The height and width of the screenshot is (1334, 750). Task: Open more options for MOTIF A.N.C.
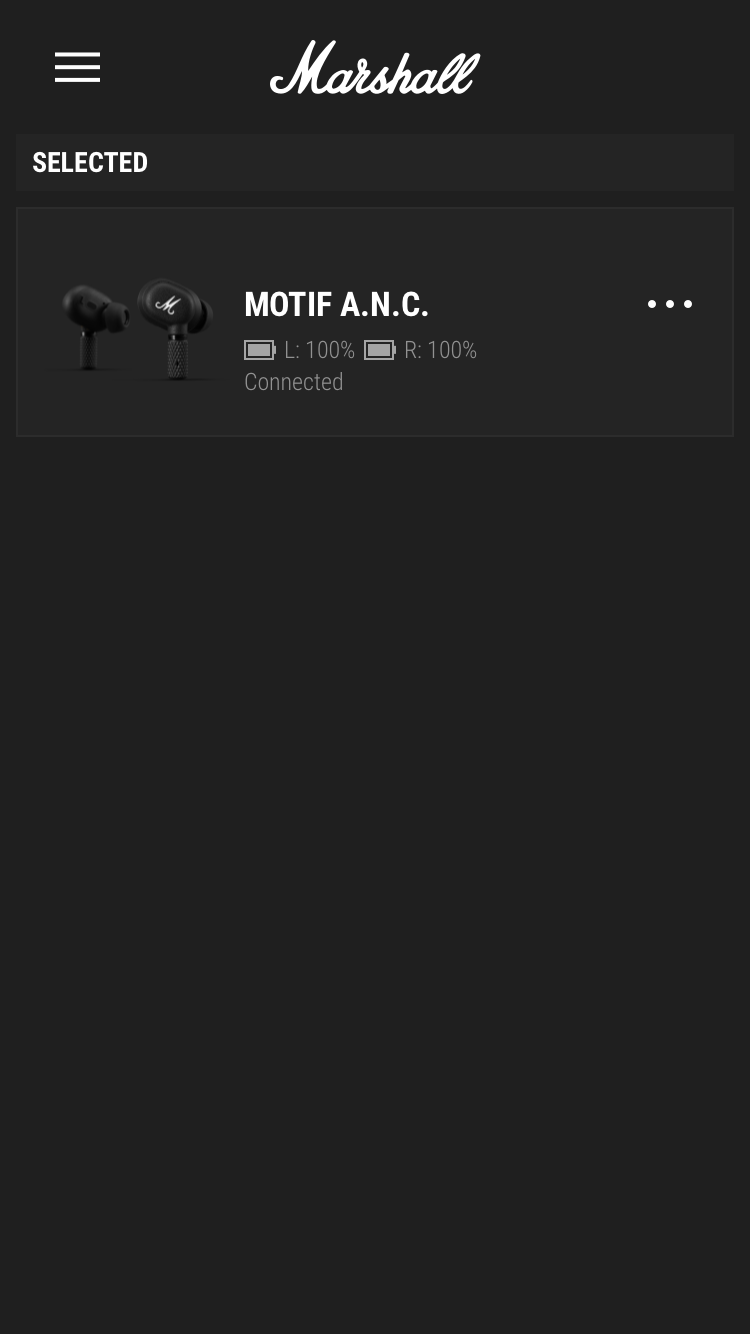[x=670, y=304]
